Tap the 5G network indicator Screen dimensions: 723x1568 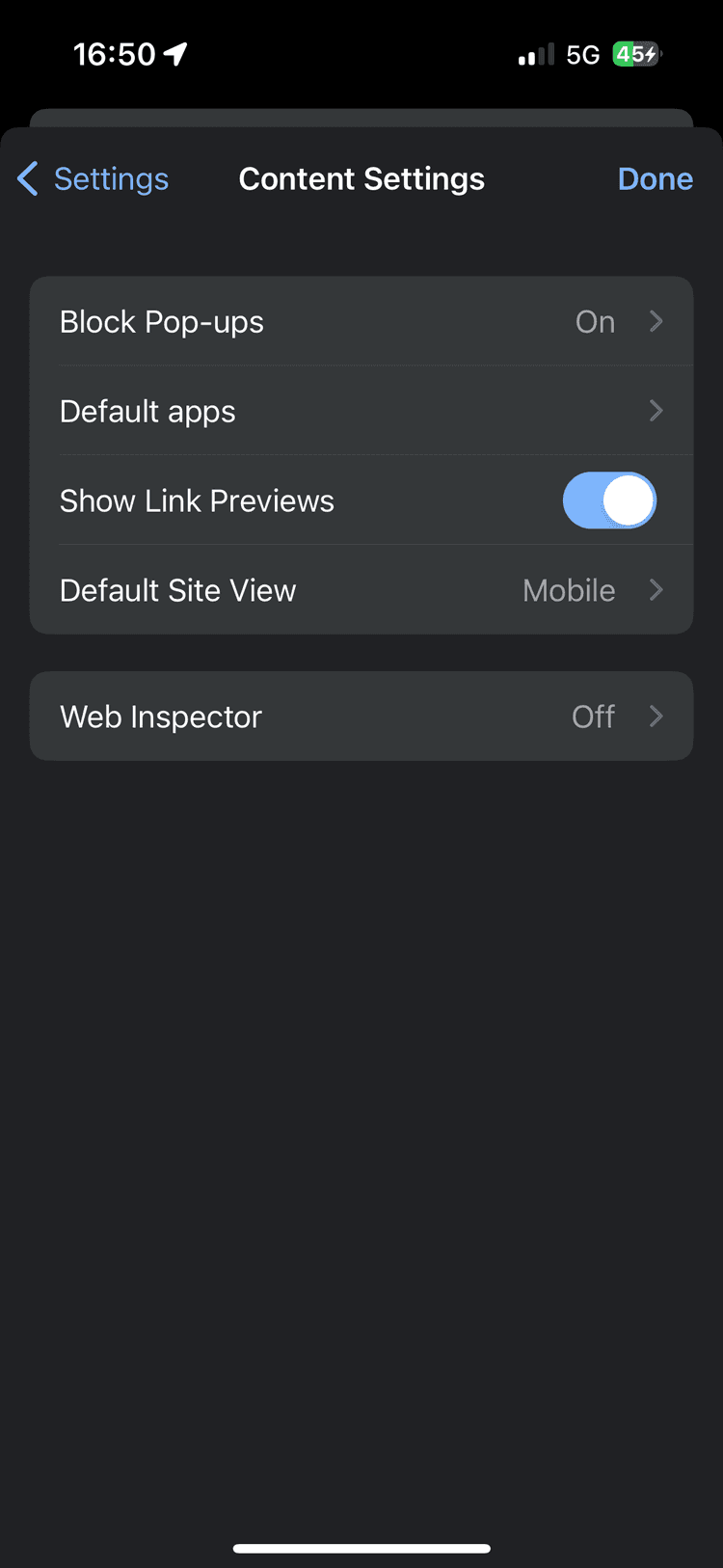[x=582, y=54]
